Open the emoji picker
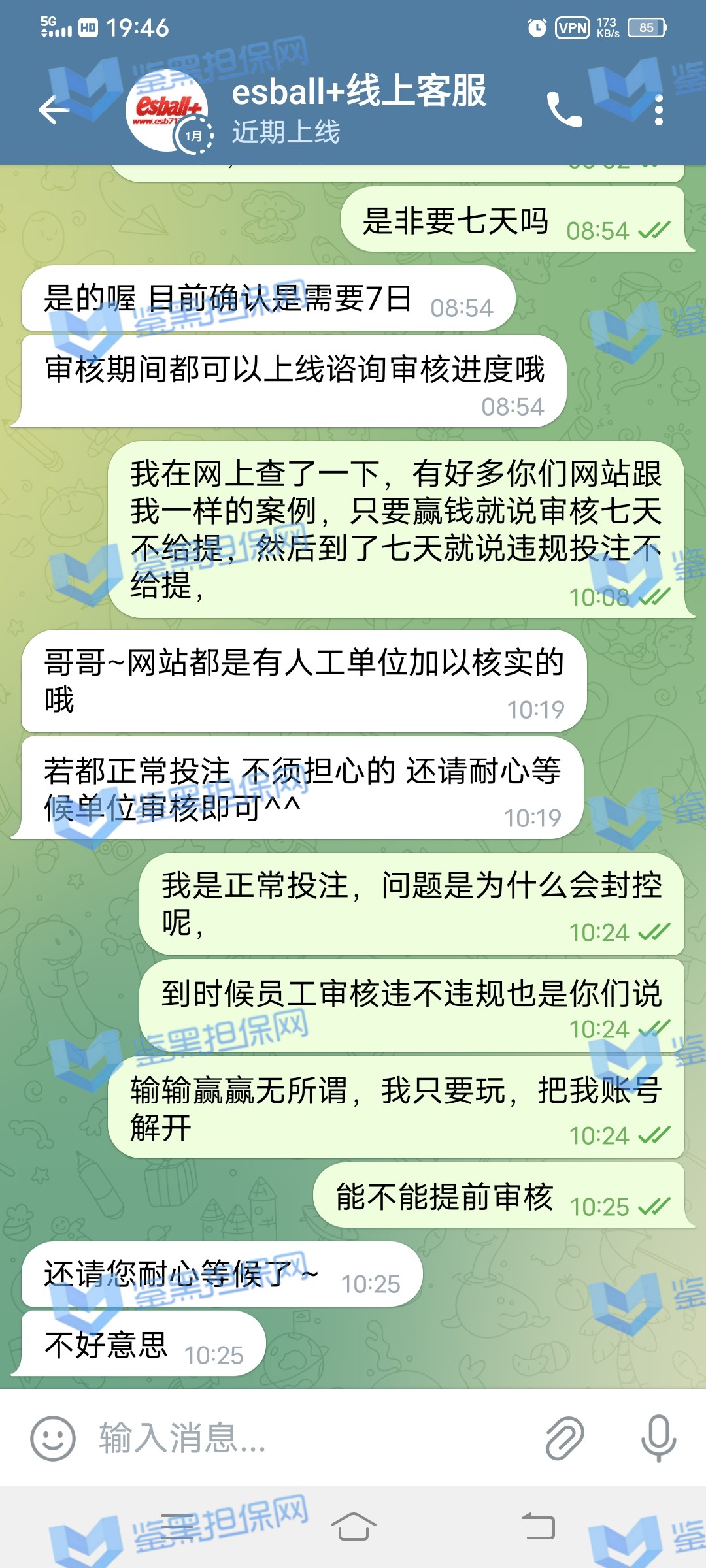The width and height of the screenshot is (706, 1568). click(x=53, y=1439)
